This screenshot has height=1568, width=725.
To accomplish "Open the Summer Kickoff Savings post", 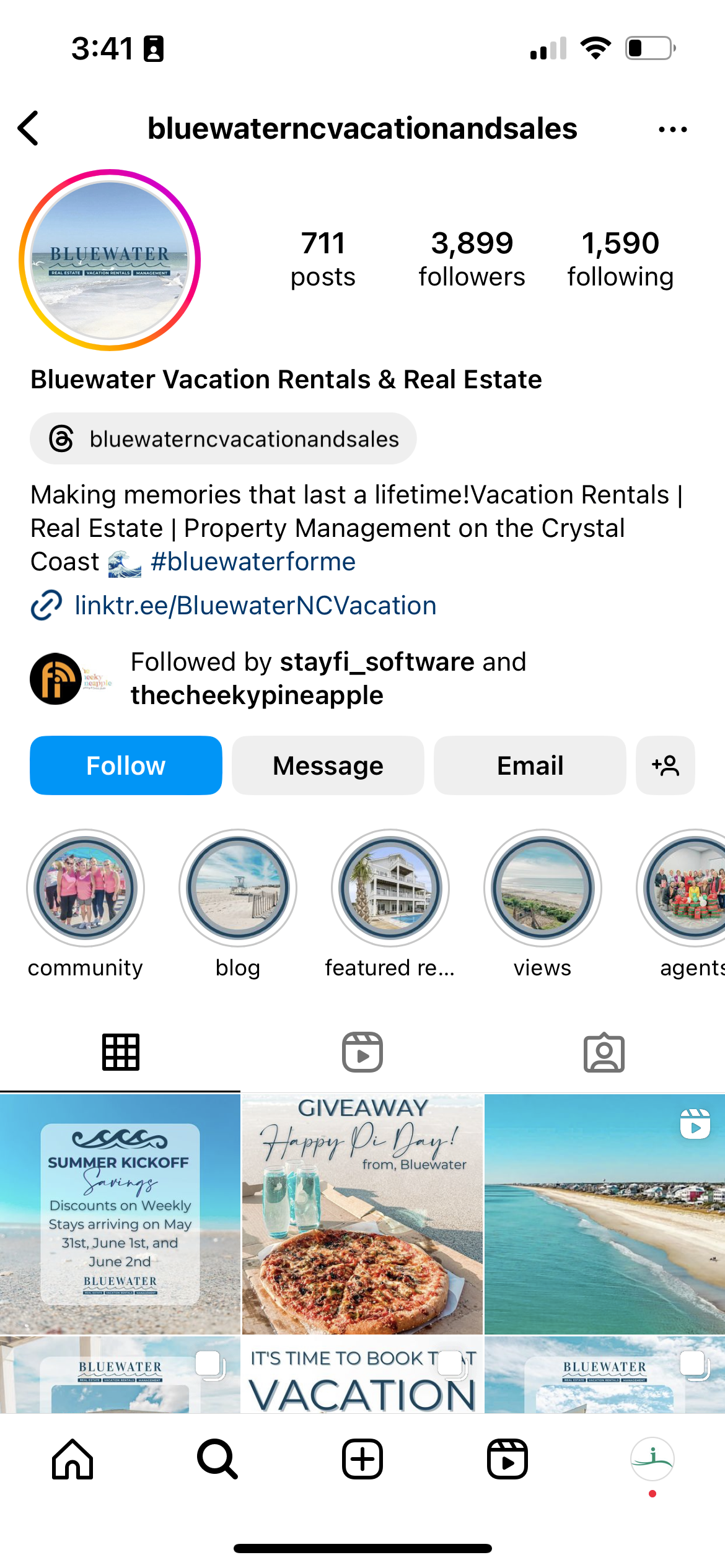I will [120, 1214].
